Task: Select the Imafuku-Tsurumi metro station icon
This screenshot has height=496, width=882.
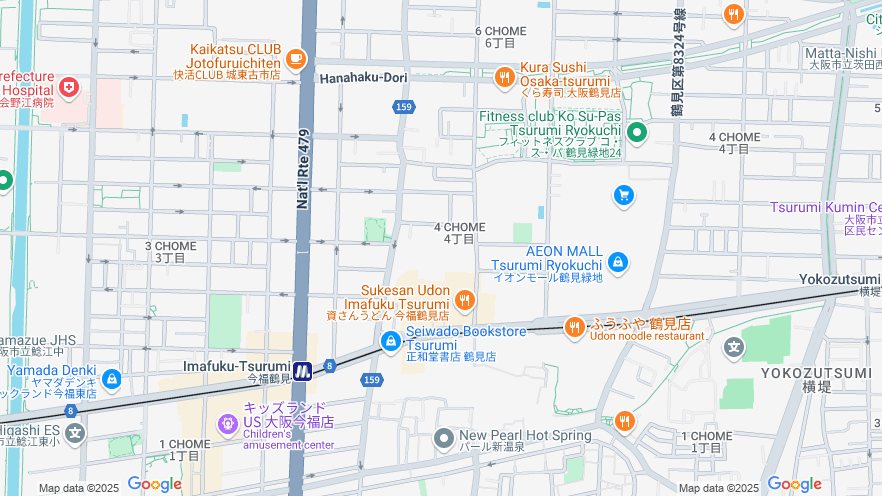Action: [302, 372]
